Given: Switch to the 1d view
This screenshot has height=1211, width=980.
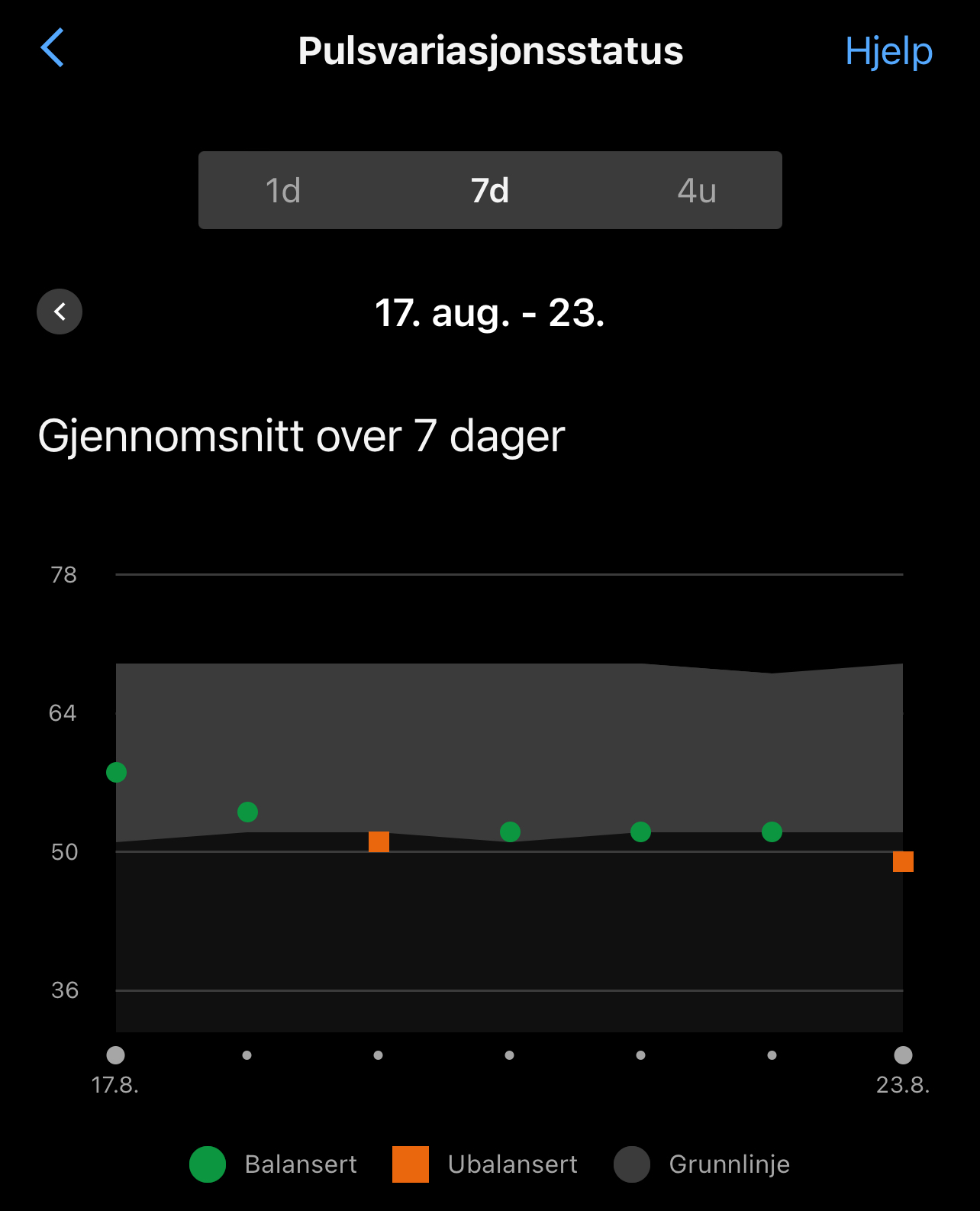Looking at the screenshot, I should (x=283, y=190).
